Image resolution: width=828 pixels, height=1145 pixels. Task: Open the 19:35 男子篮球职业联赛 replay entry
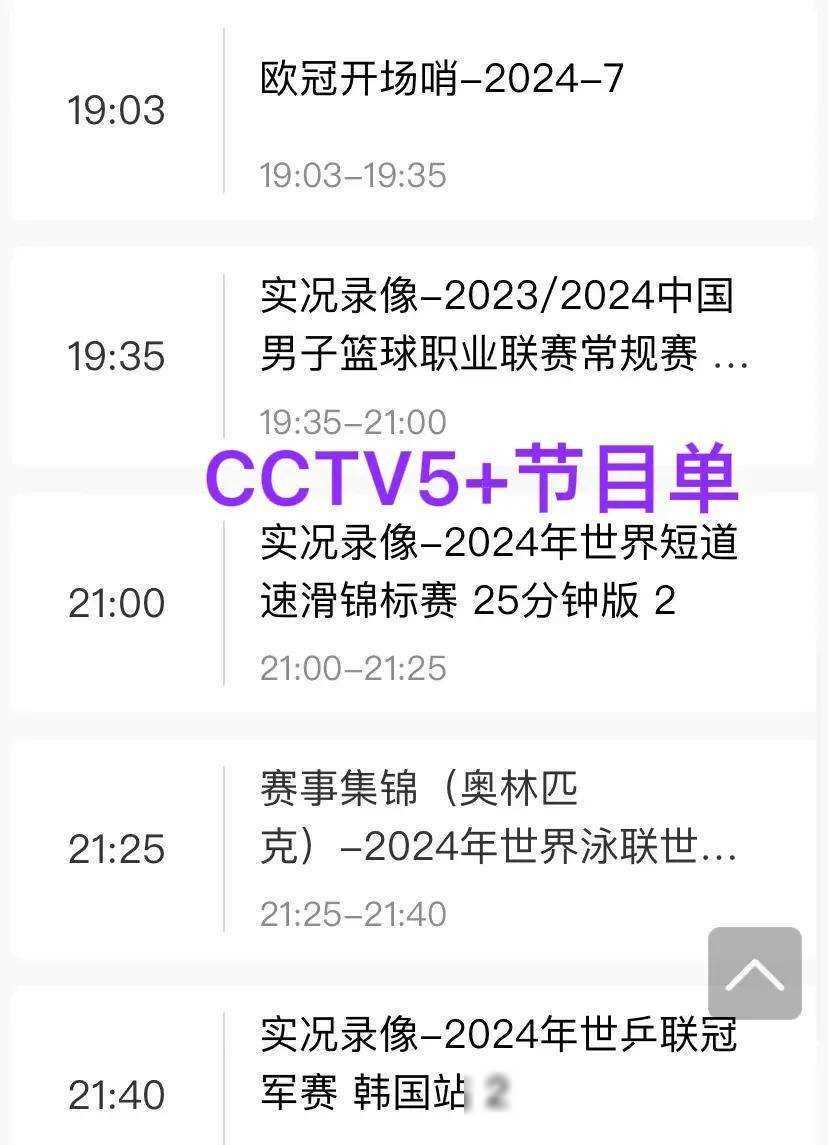pyautogui.click(x=497, y=325)
